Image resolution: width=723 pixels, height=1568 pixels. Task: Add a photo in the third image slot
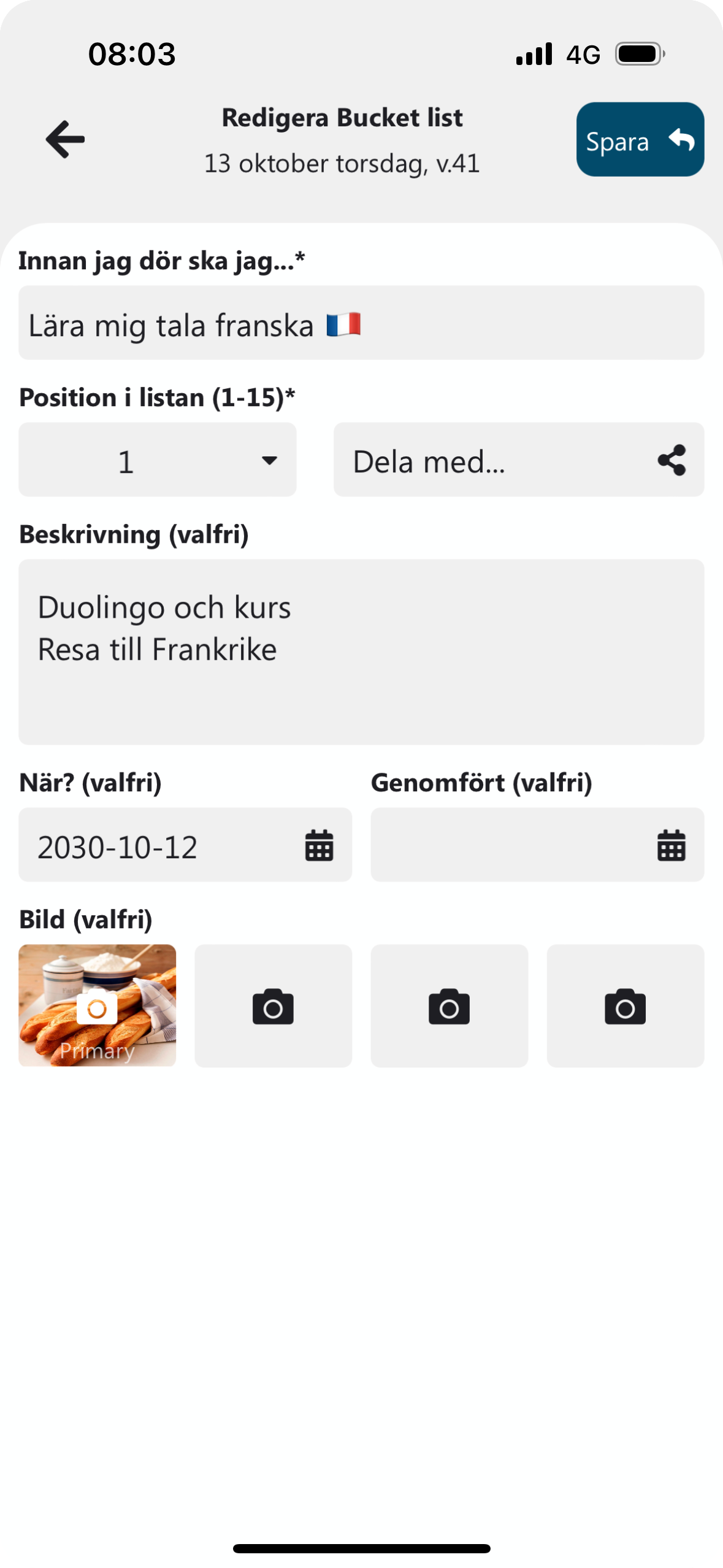[x=449, y=1005]
